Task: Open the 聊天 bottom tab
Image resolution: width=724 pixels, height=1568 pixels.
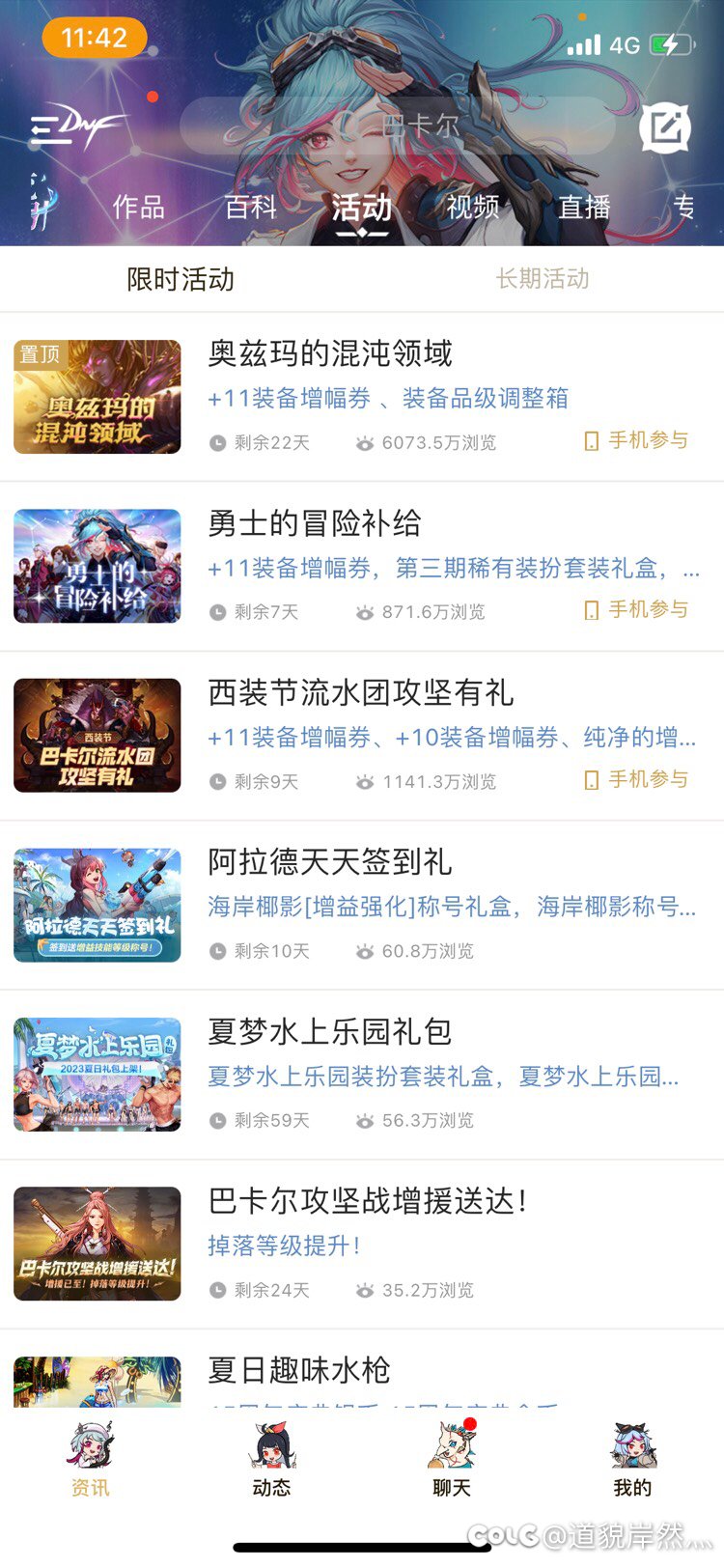Action: pyautogui.click(x=452, y=1460)
